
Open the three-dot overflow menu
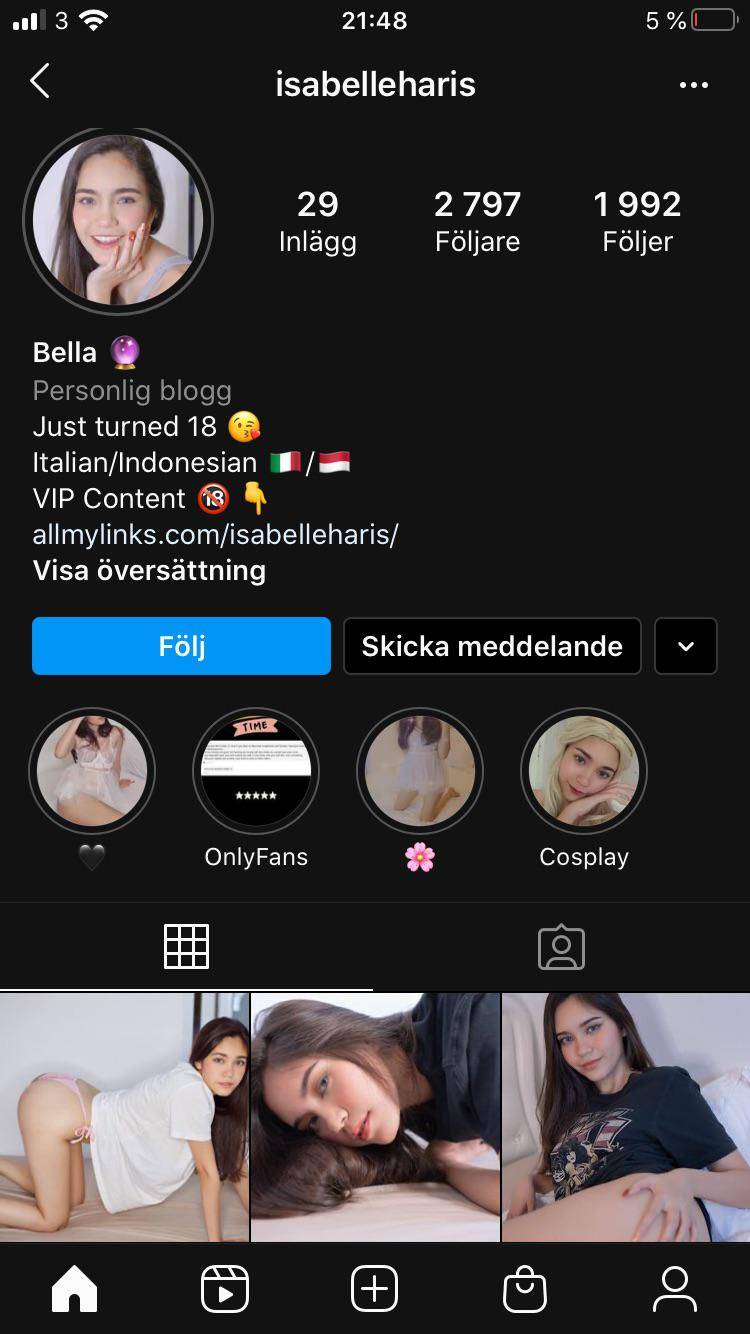pos(693,85)
